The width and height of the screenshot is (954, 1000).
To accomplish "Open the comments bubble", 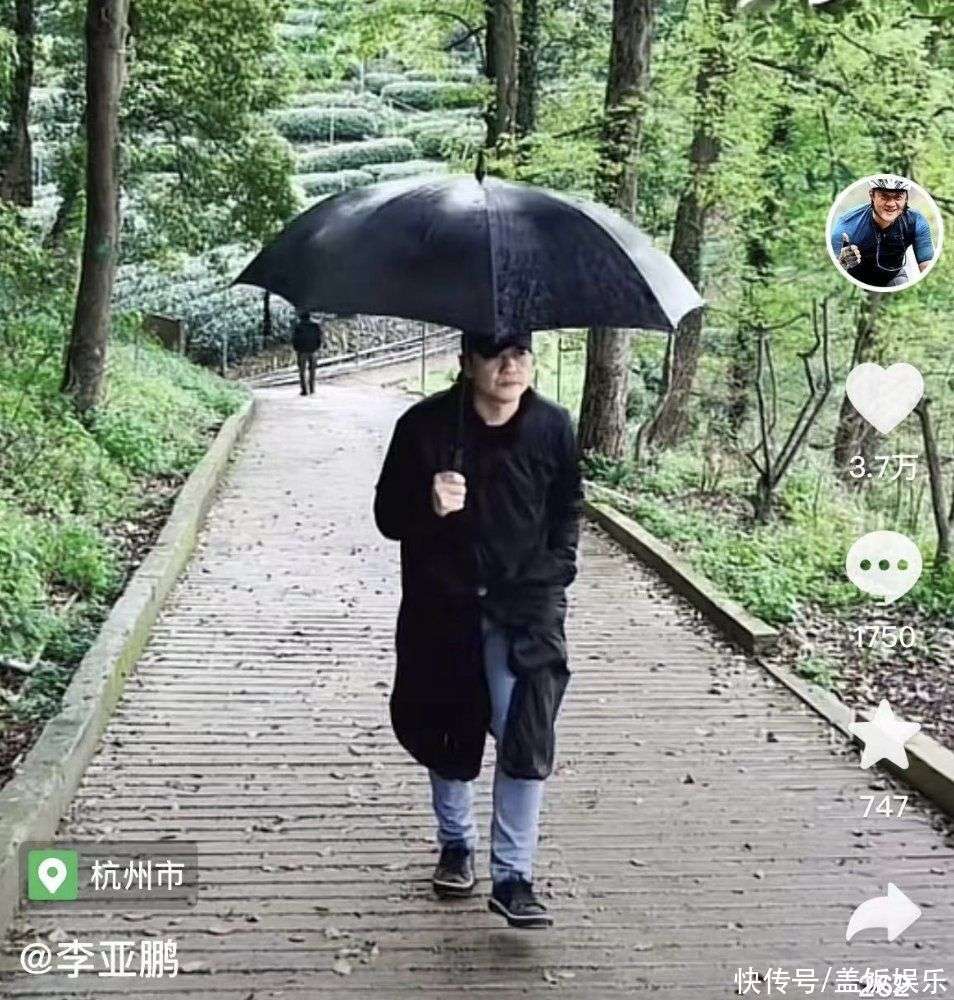I will pos(884,565).
